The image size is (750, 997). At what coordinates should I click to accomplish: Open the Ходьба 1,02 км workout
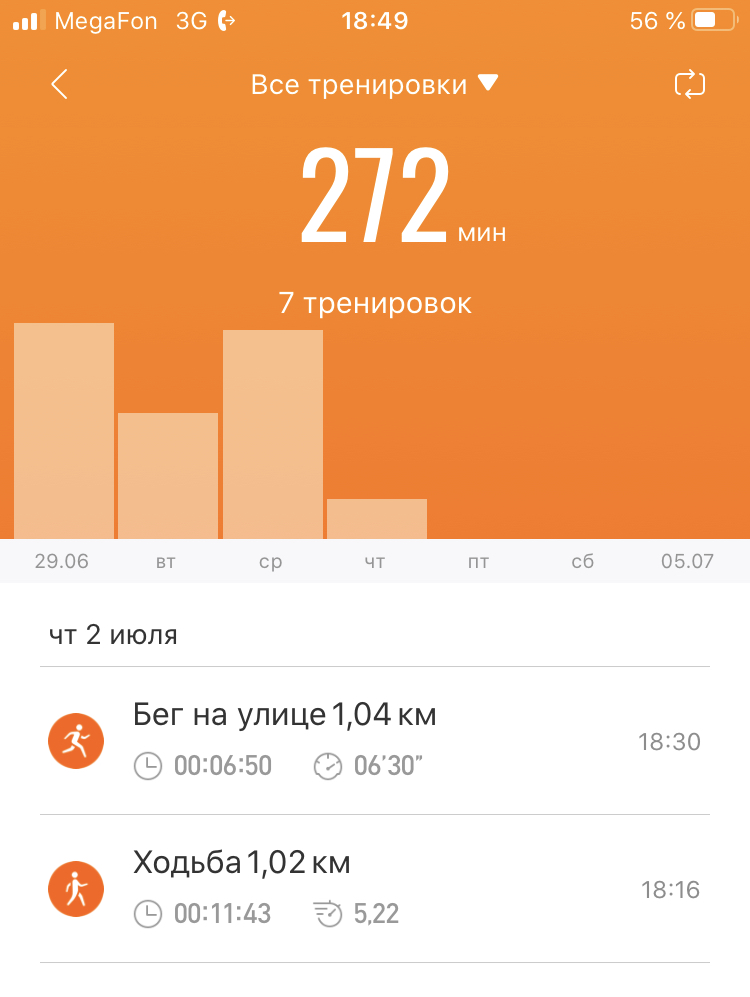[x=374, y=889]
